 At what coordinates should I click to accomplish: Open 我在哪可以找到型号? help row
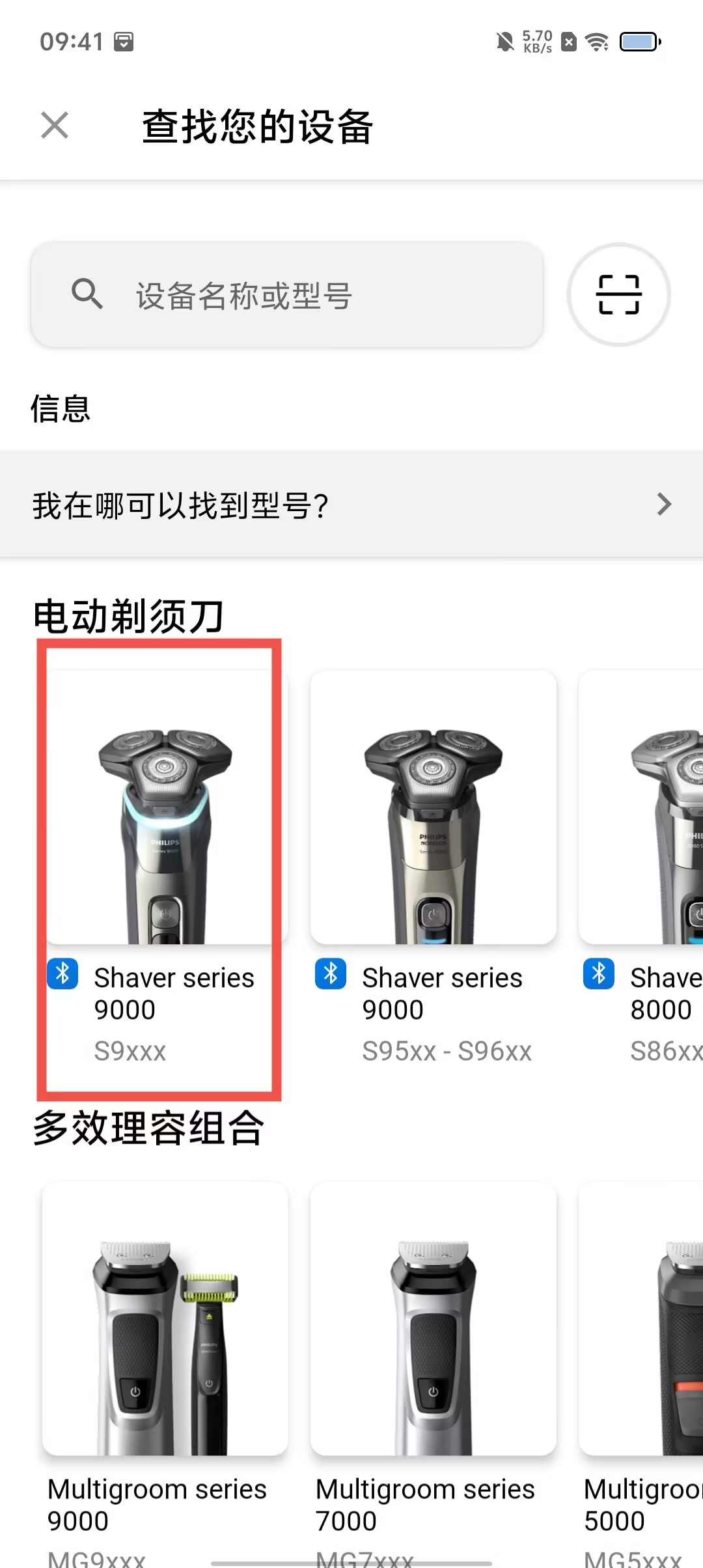pyautogui.click(x=351, y=505)
